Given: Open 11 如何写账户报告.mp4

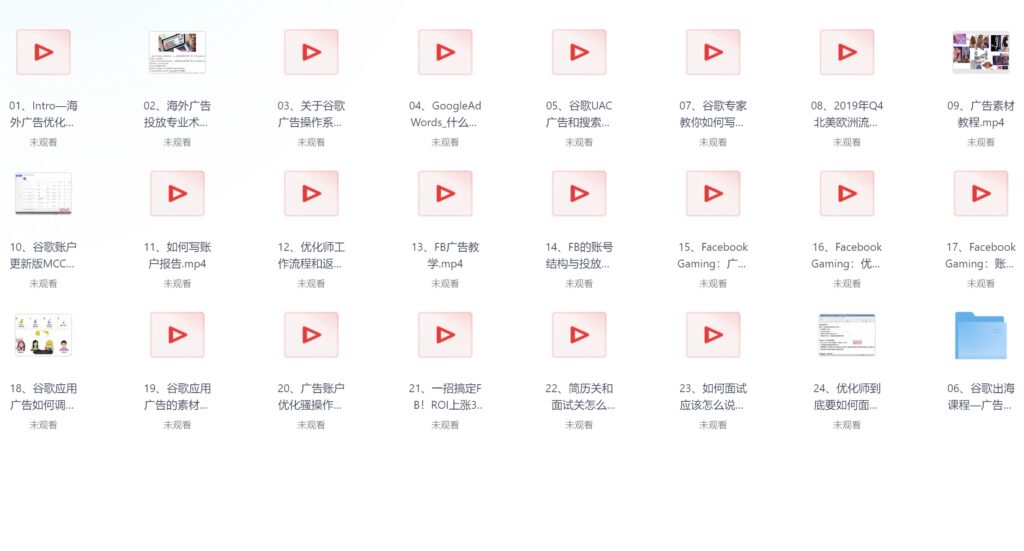Looking at the screenshot, I should (x=177, y=193).
